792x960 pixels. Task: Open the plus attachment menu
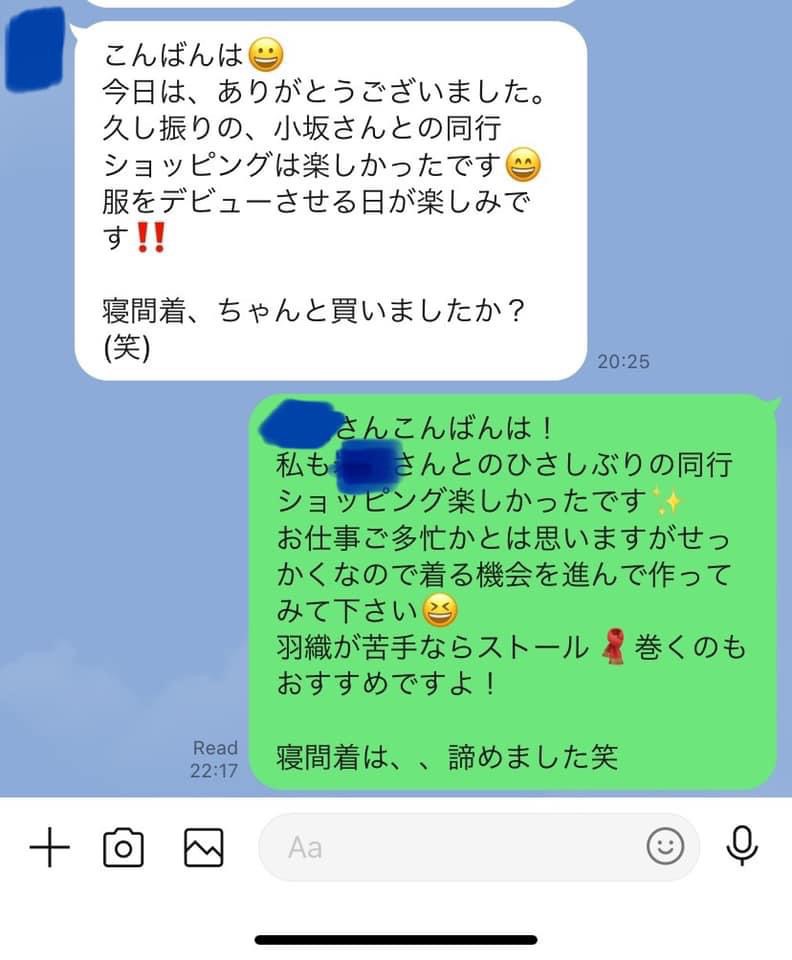click(49, 849)
